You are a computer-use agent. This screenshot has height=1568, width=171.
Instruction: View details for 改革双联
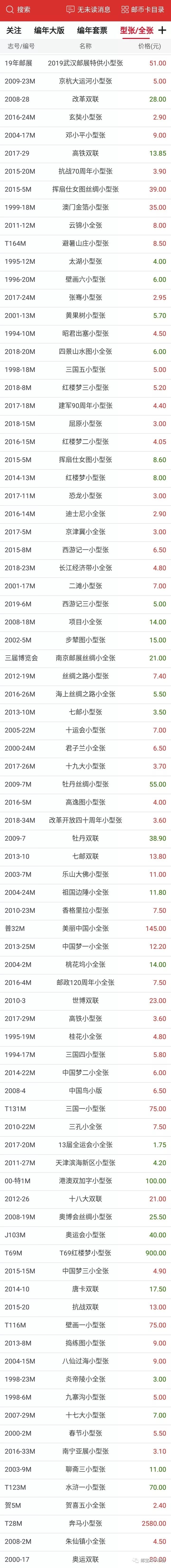[x=85, y=99]
